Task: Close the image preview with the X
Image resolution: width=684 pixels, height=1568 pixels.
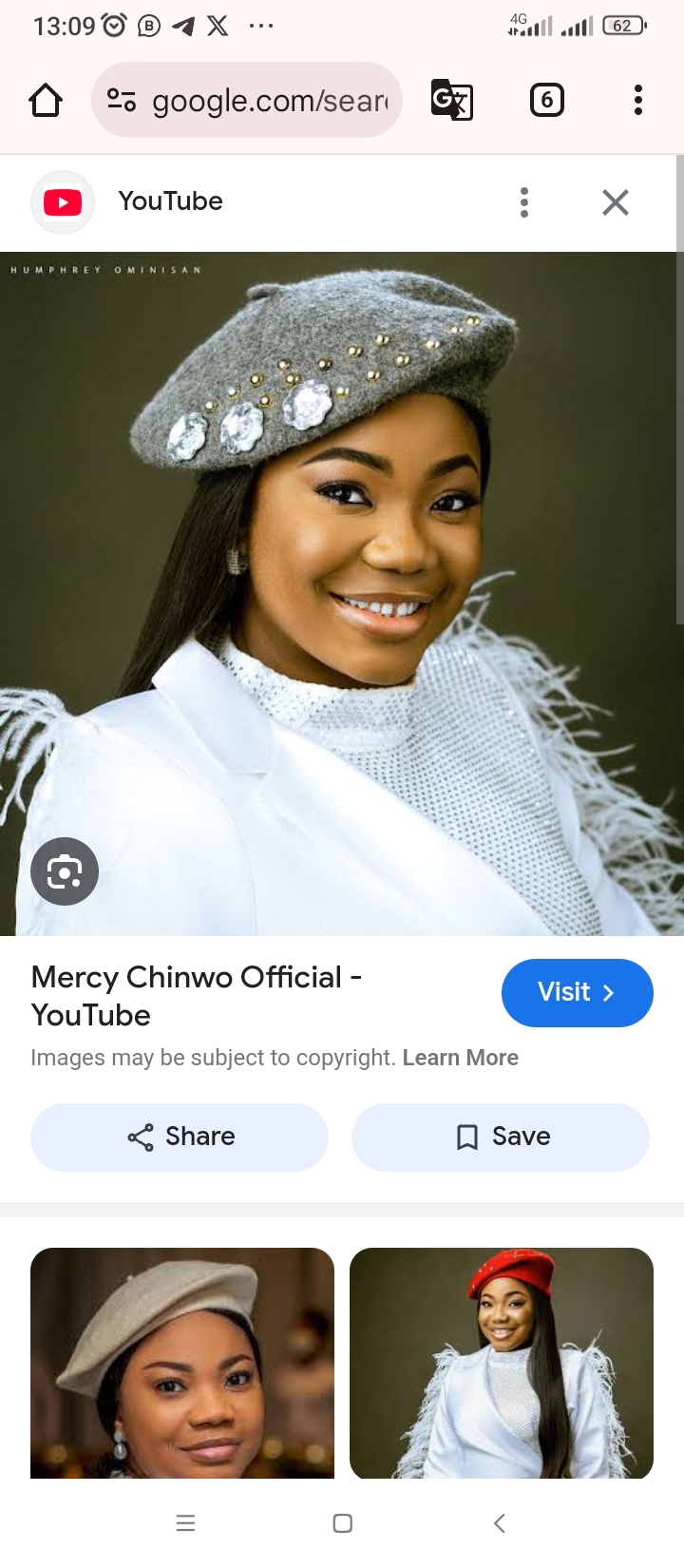Action: click(x=615, y=201)
